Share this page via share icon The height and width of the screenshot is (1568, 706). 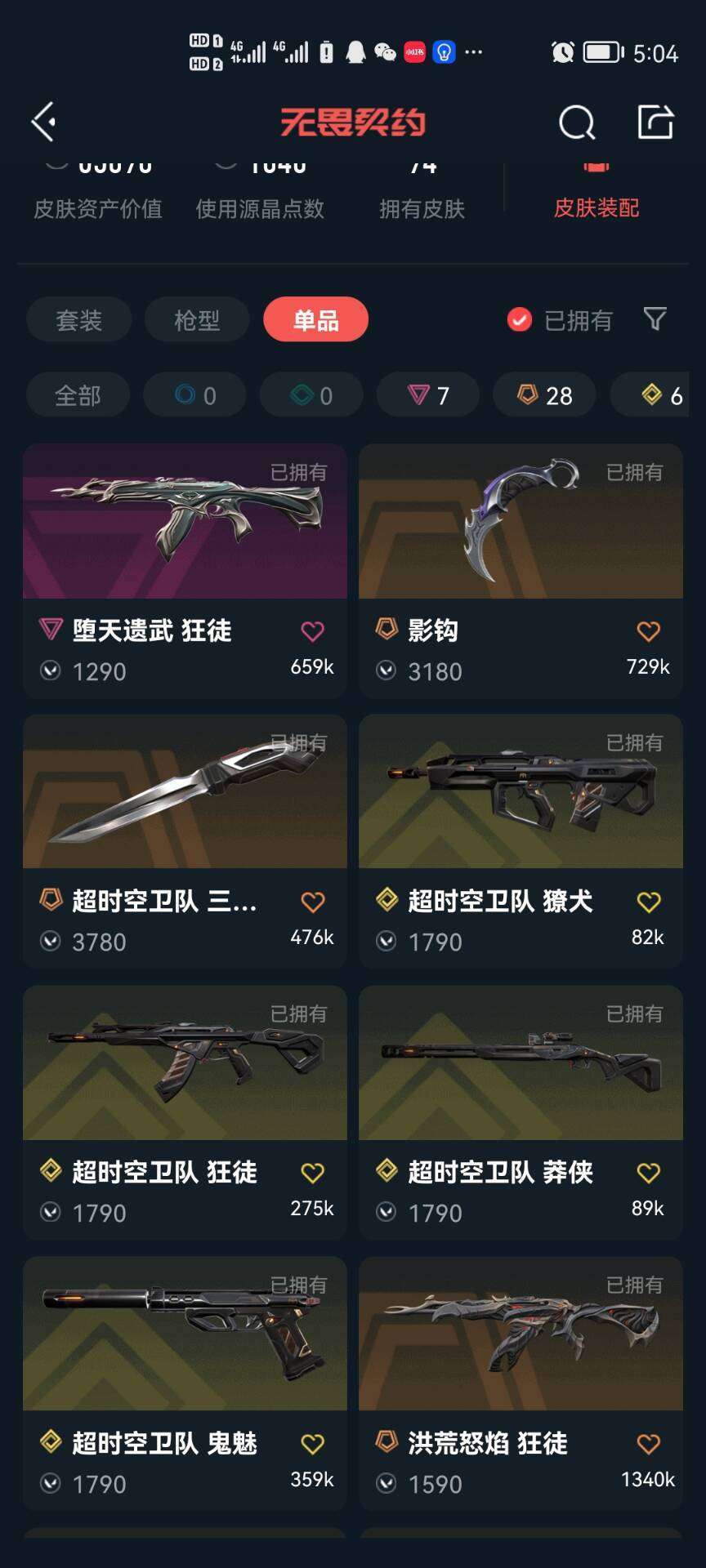[x=655, y=122]
